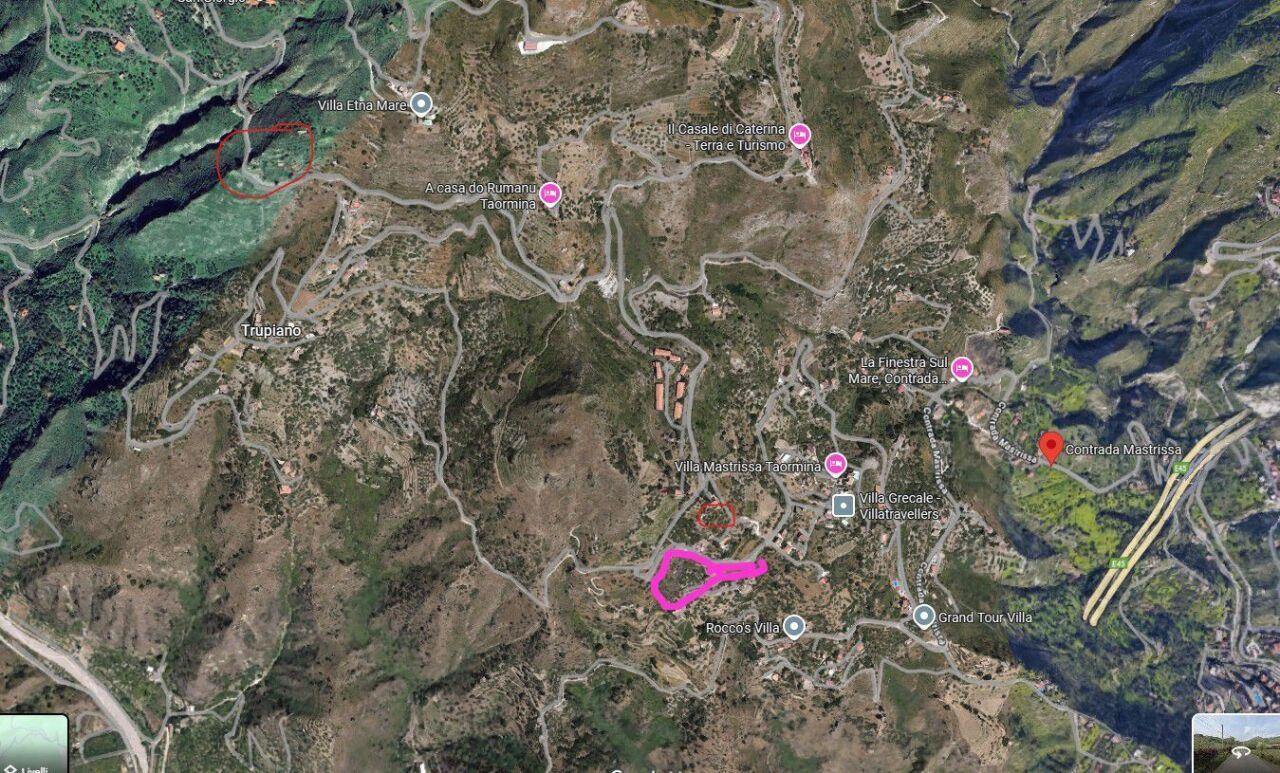The image size is (1280, 773).
Task: Select Il Casale di Caterina hotel pin
Action: pyautogui.click(x=799, y=135)
